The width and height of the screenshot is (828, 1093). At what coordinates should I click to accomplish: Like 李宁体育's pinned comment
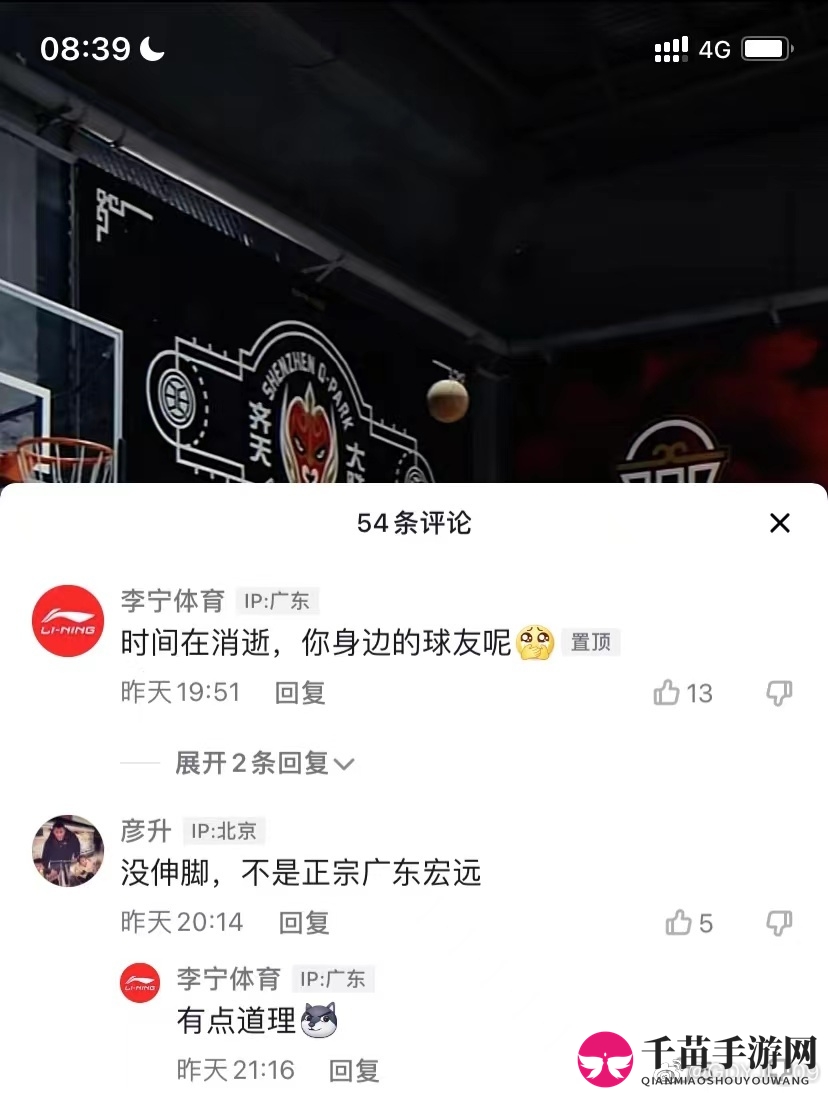tap(667, 693)
